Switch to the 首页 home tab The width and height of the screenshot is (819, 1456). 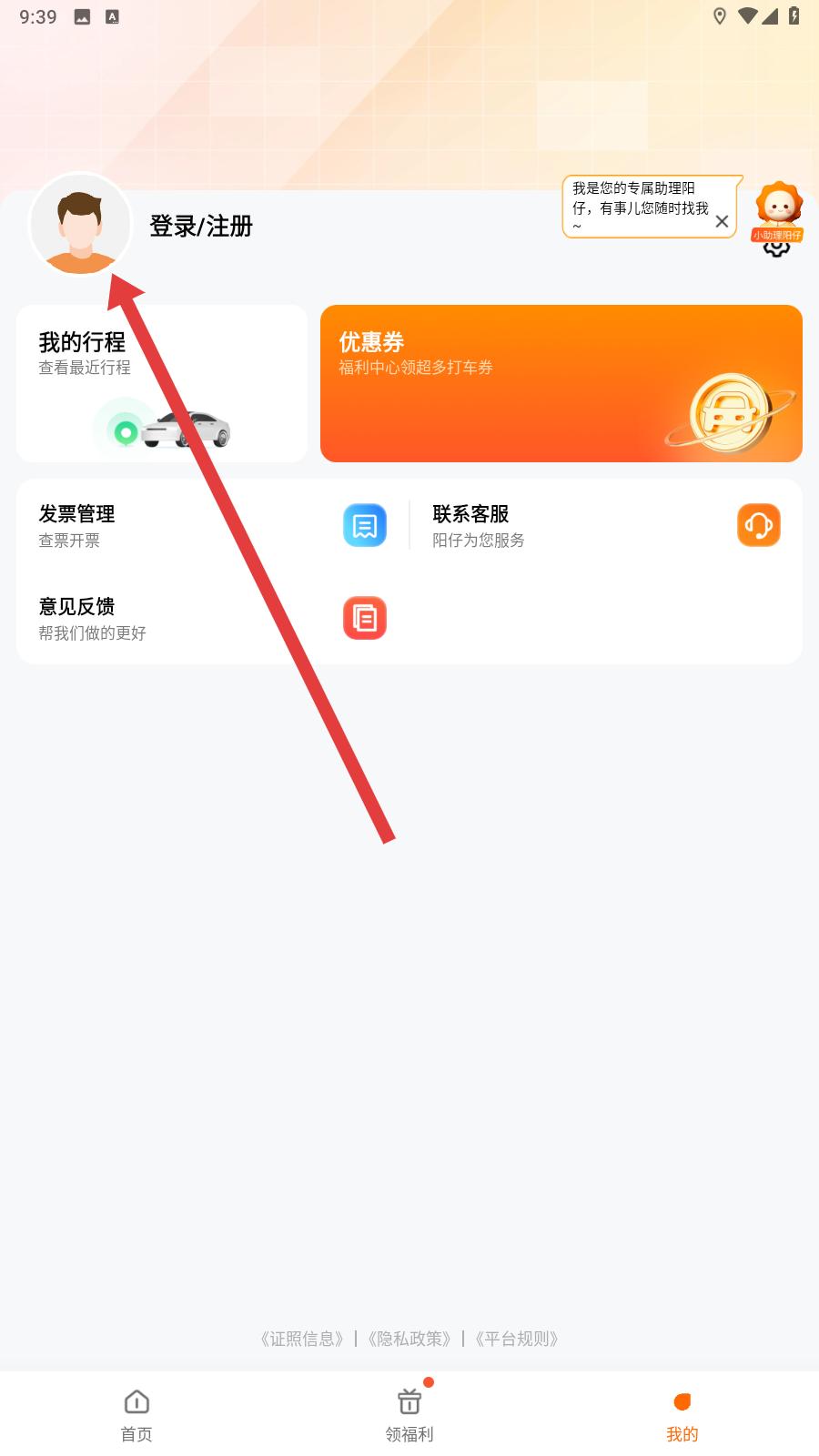tap(136, 1415)
